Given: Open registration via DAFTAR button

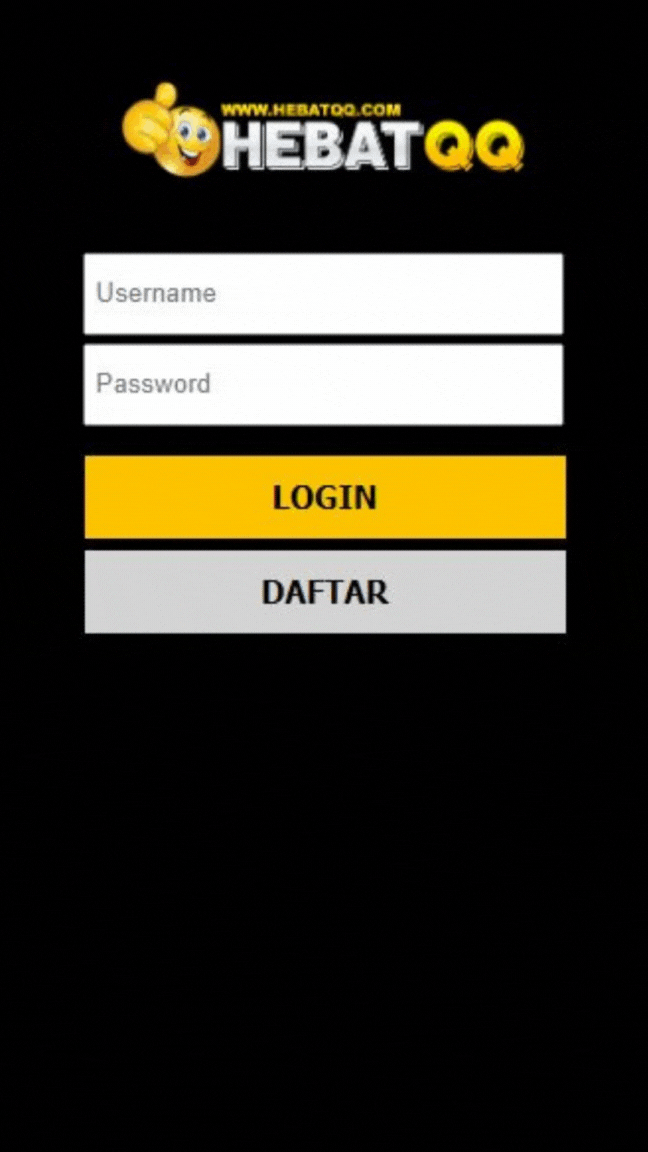Looking at the screenshot, I should coord(325,591).
